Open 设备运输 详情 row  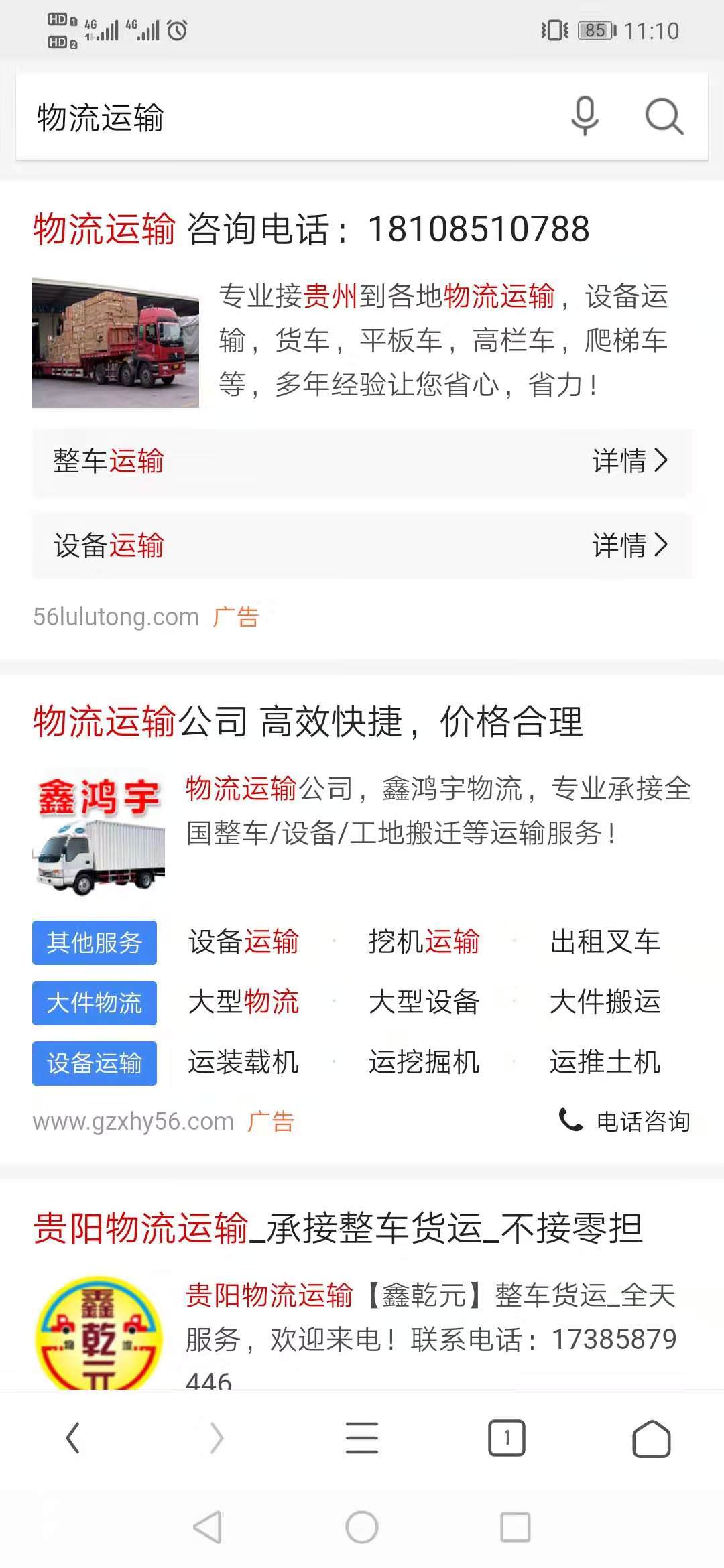coord(362,545)
